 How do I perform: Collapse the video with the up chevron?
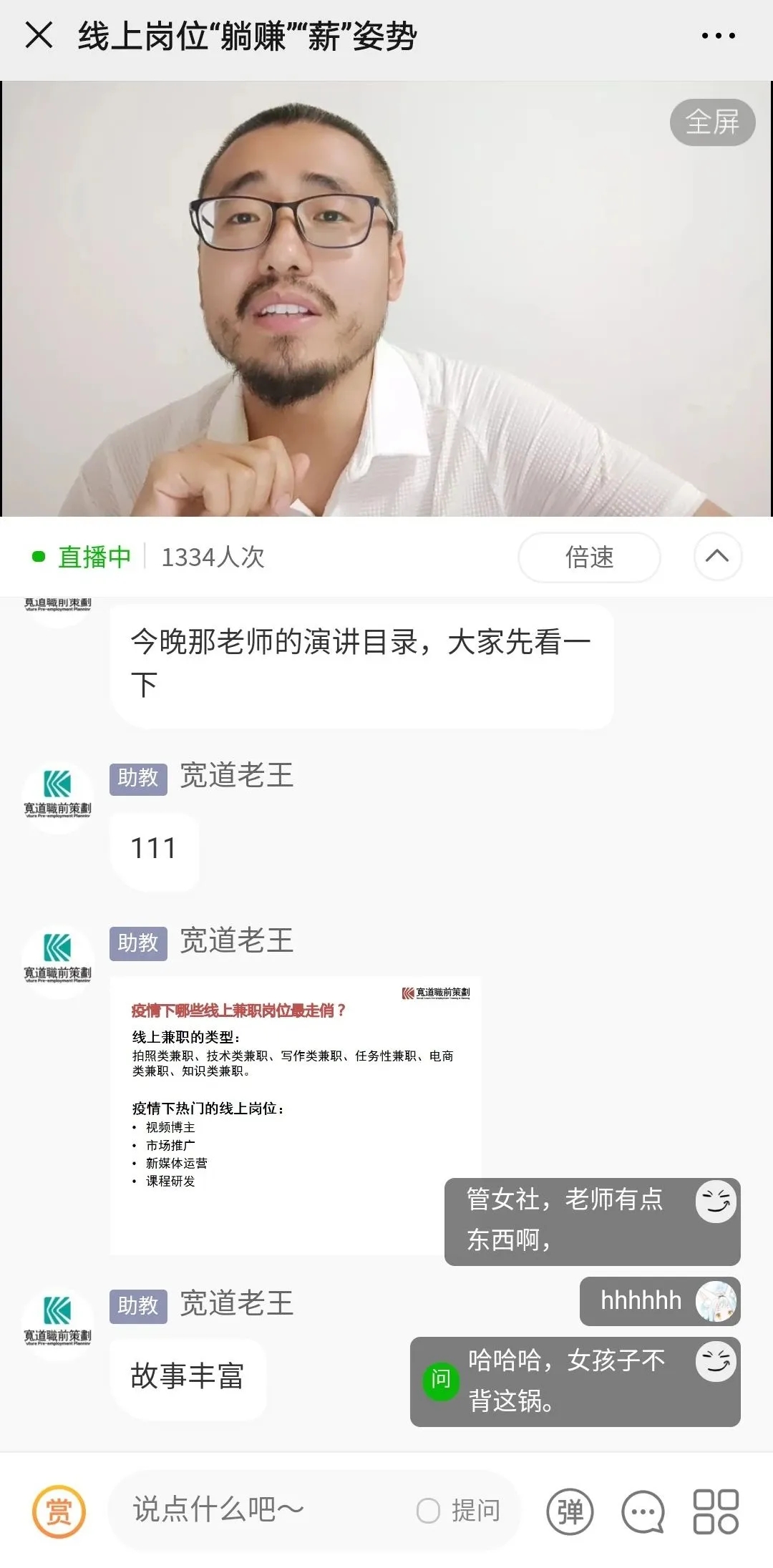tap(717, 557)
